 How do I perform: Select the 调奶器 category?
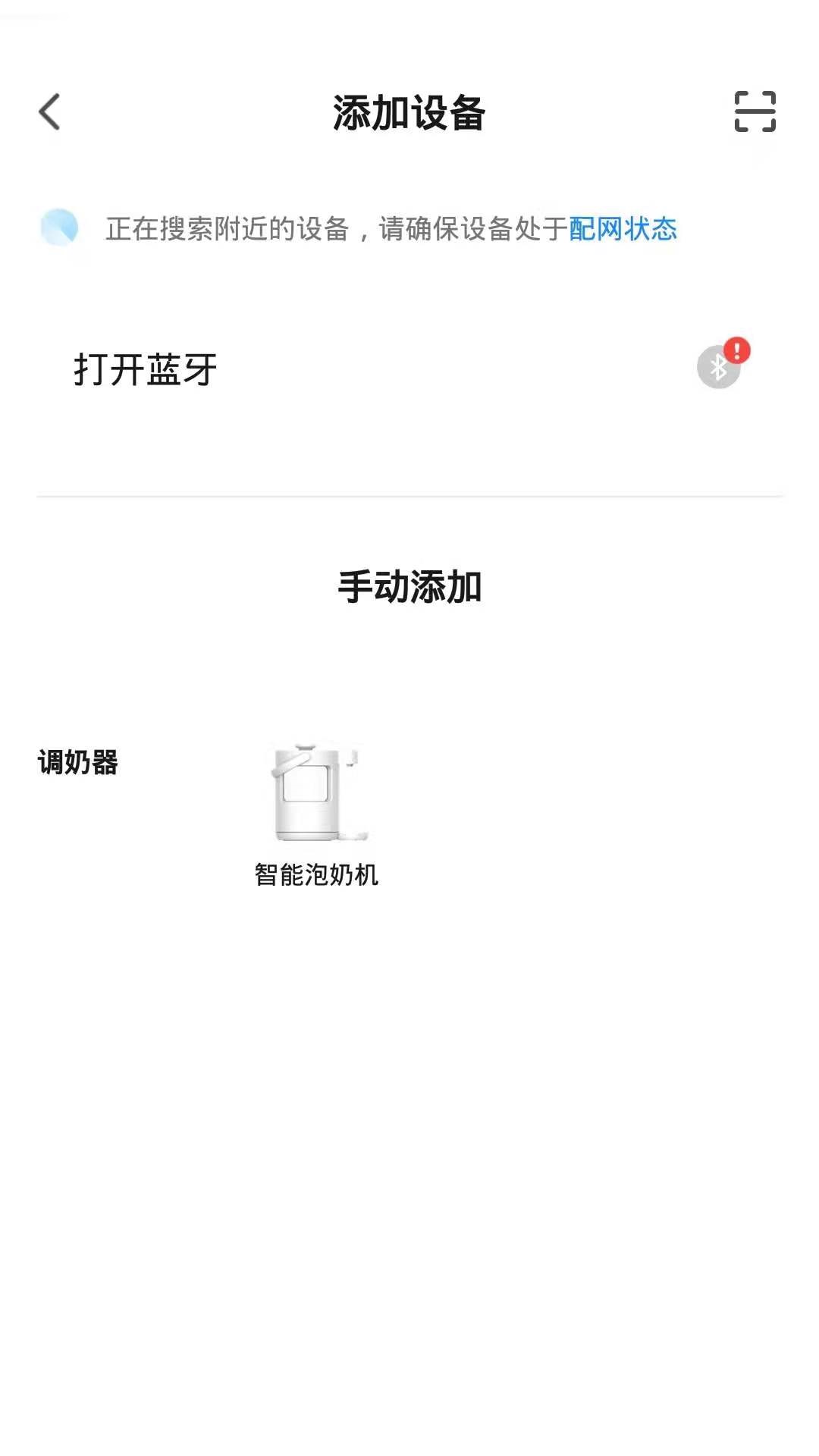coord(78,763)
